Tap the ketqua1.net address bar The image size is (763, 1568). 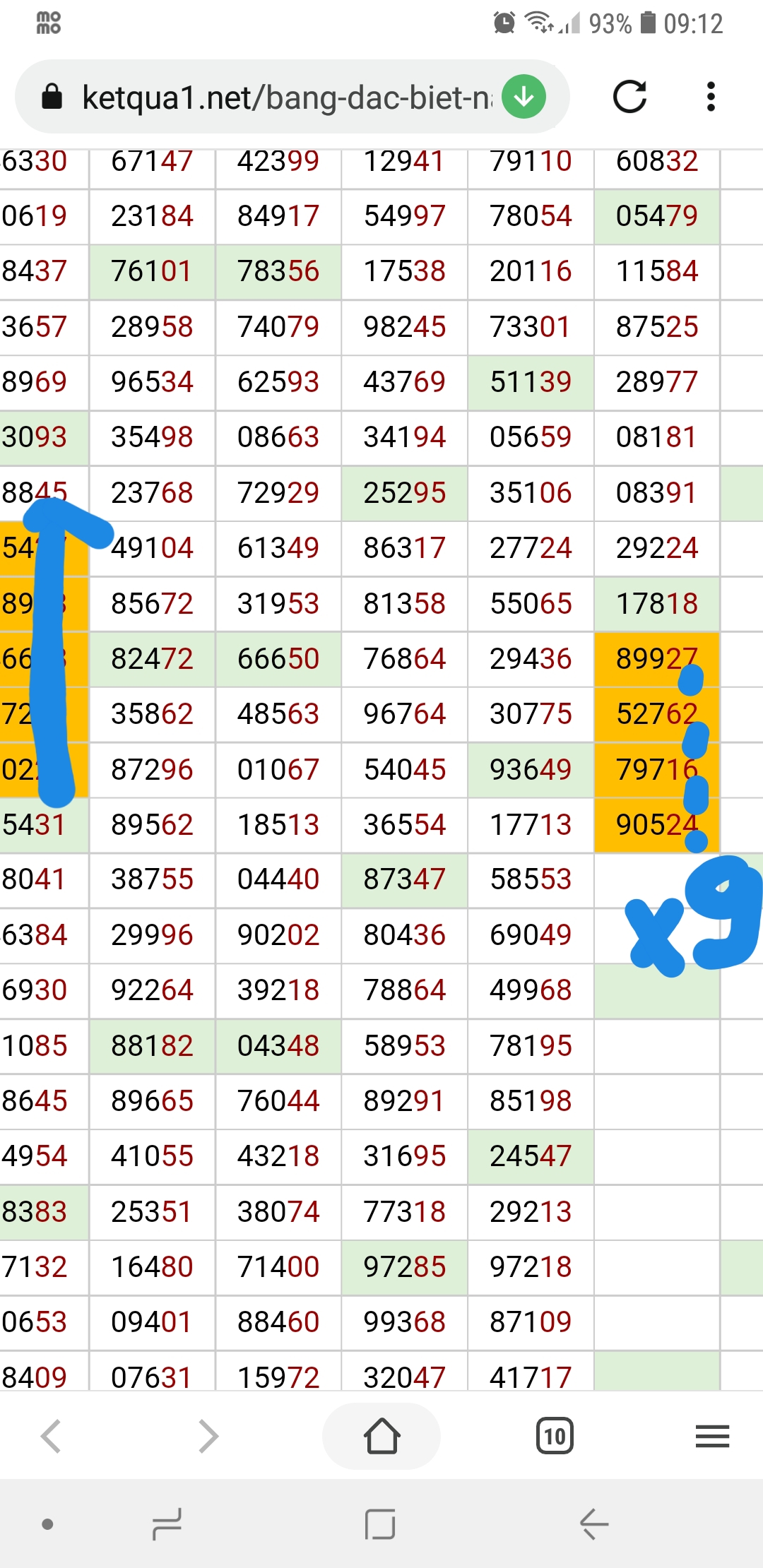[x=283, y=97]
